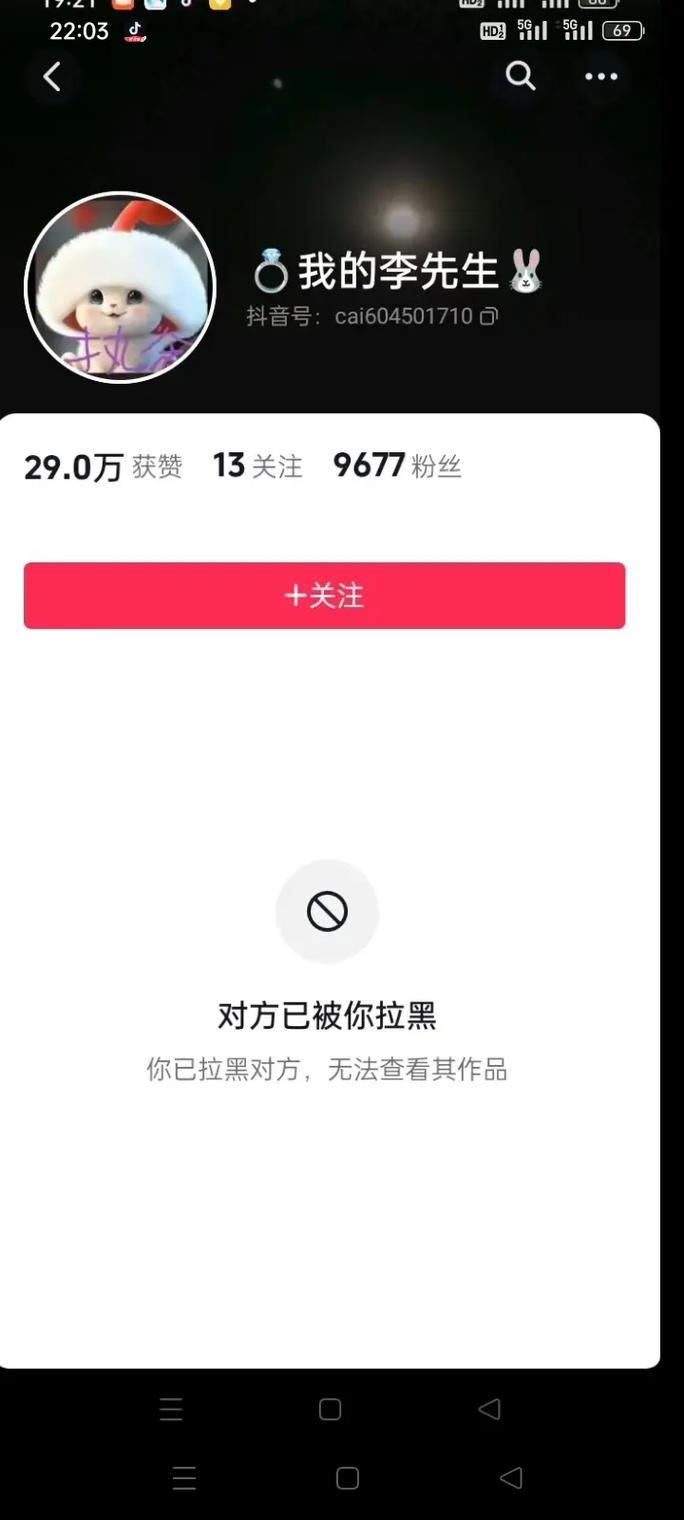
Task: Open search on this profile
Action: [x=520, y=75]
